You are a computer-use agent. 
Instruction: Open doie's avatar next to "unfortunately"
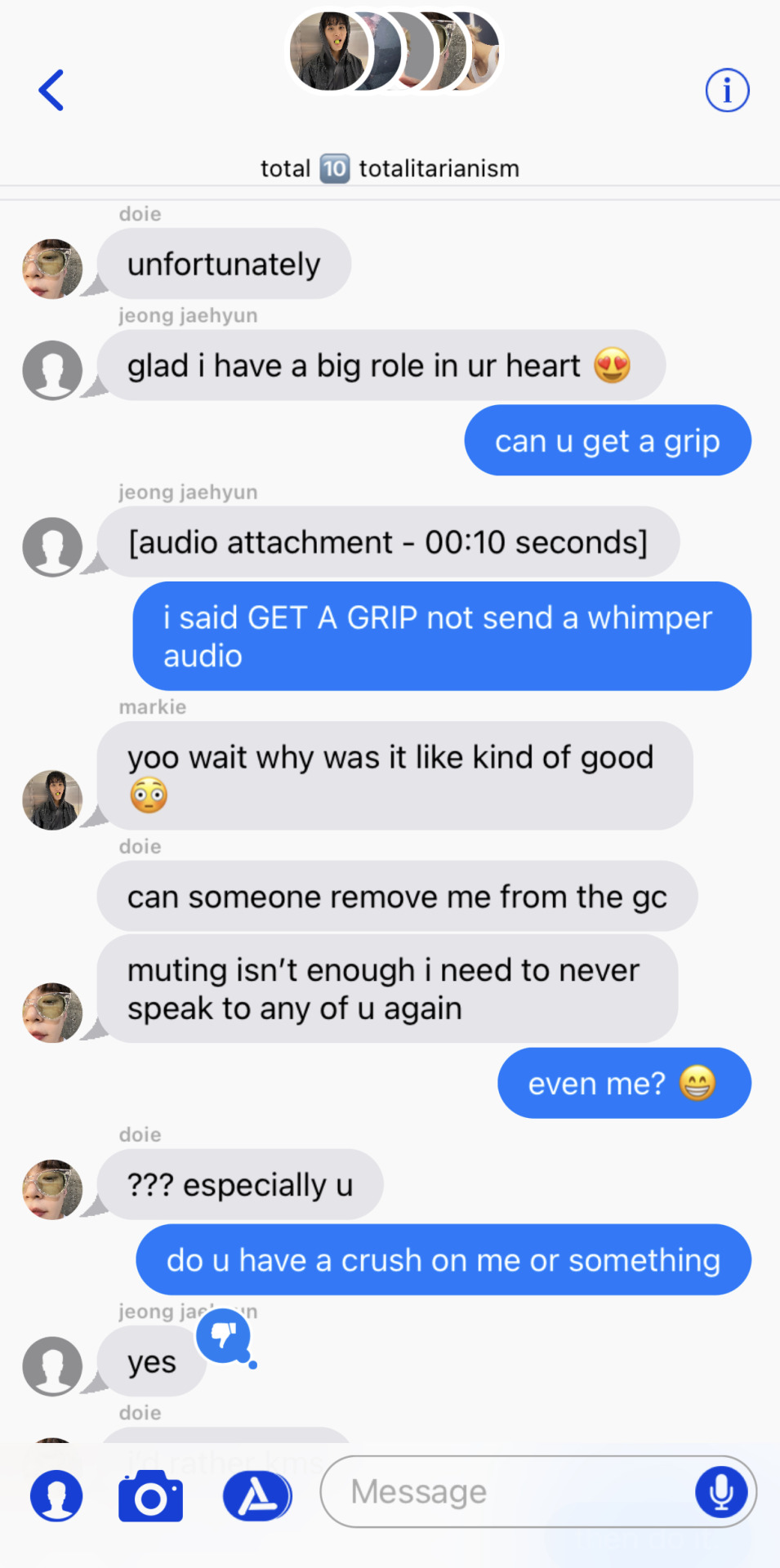pos(52,269)
